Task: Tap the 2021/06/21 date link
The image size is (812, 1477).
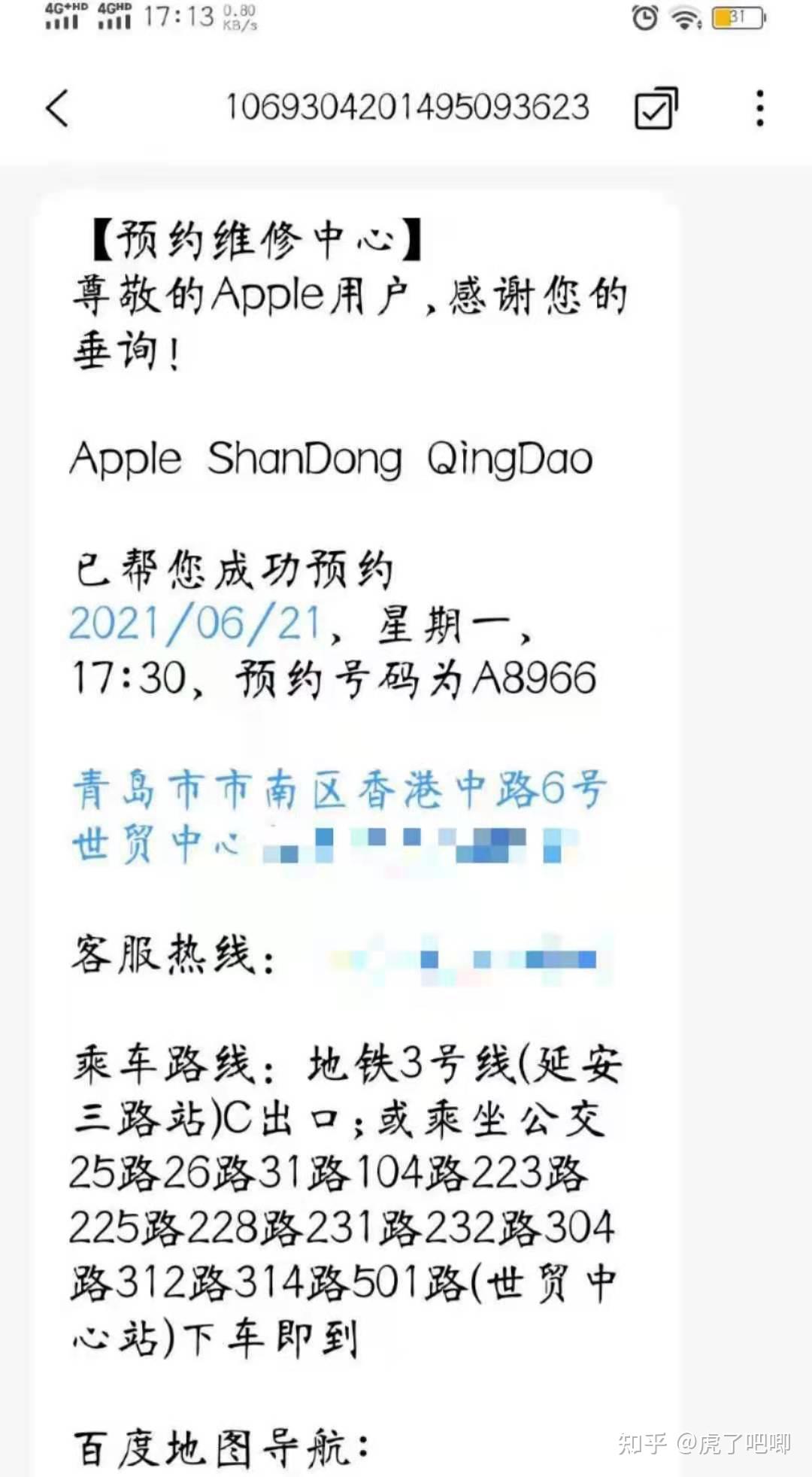Action: point(195,623)
